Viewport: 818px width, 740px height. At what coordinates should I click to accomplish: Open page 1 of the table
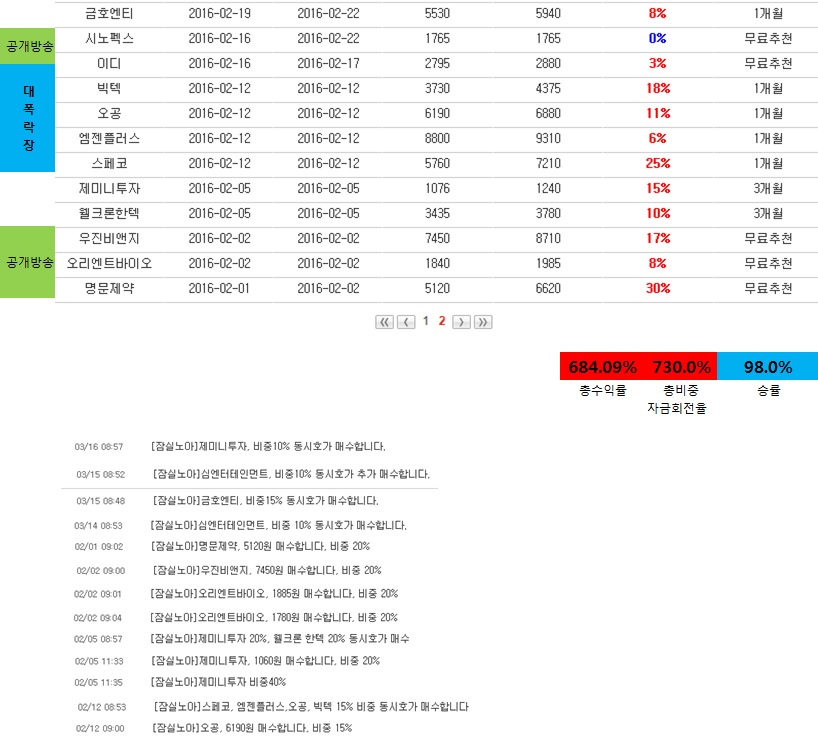click(425, 321)
